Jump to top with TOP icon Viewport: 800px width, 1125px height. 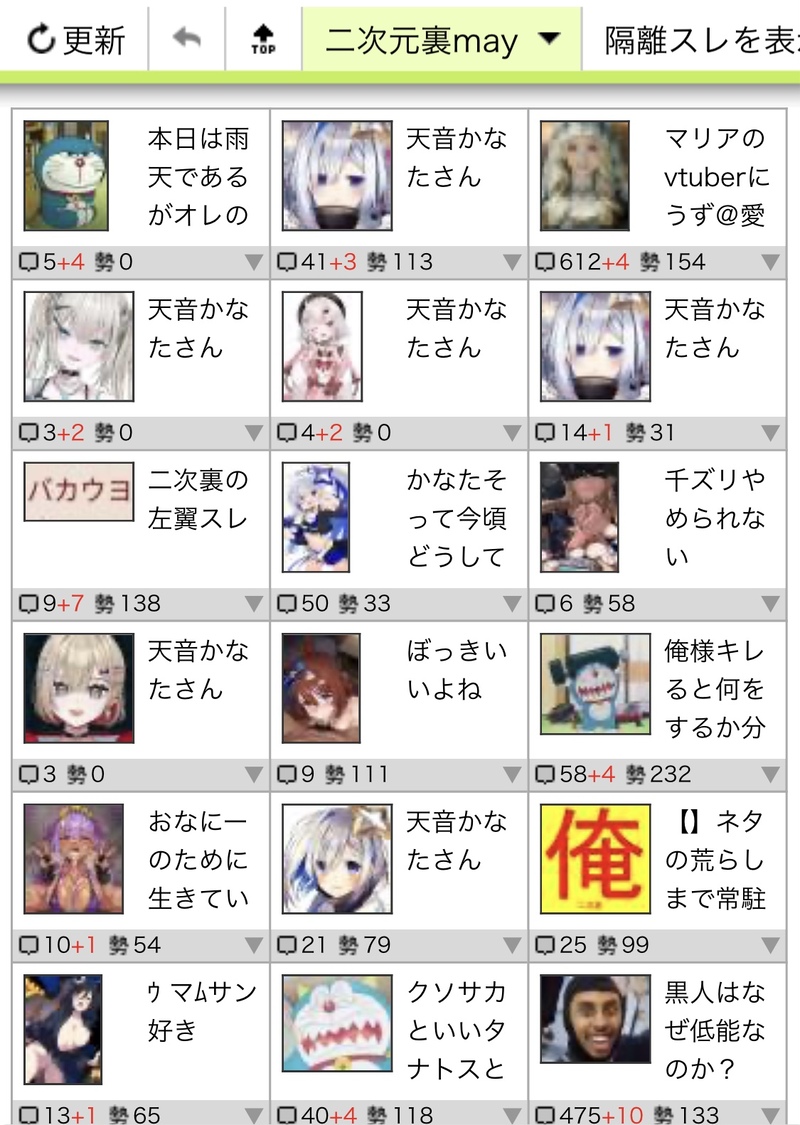(x=263, y=39)
